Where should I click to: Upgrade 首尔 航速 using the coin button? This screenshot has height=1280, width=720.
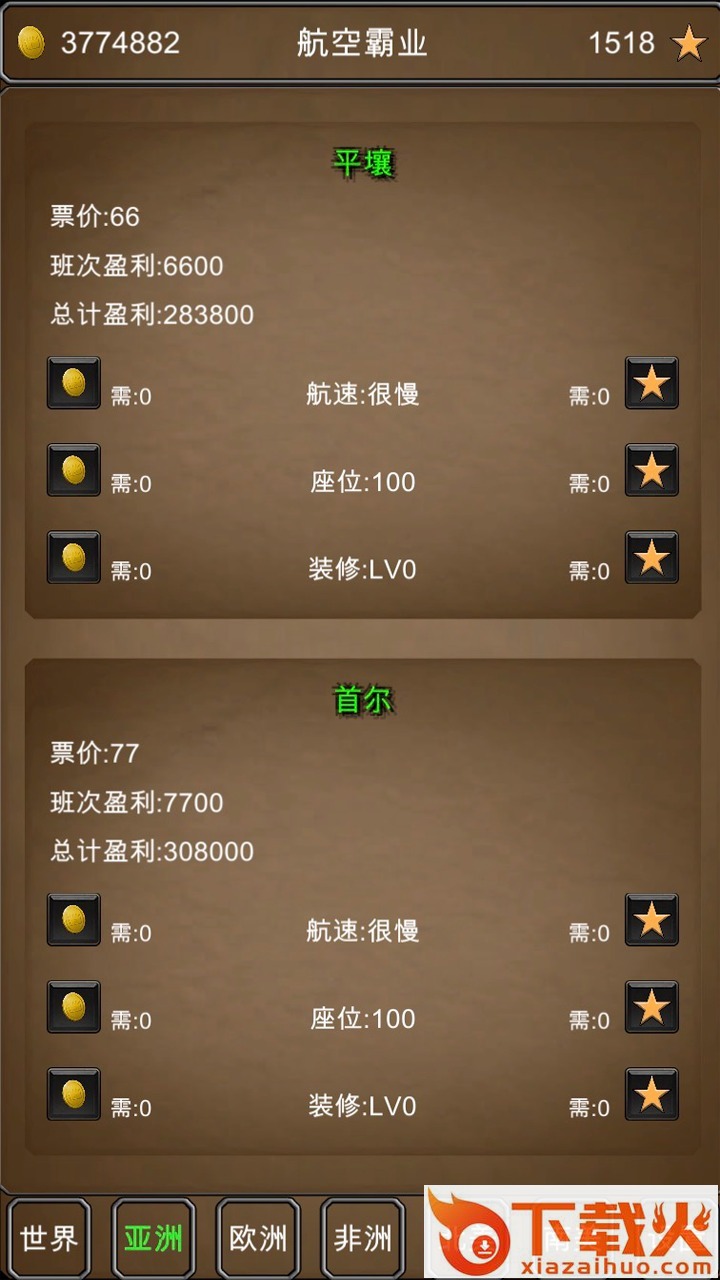click(74, 920)
